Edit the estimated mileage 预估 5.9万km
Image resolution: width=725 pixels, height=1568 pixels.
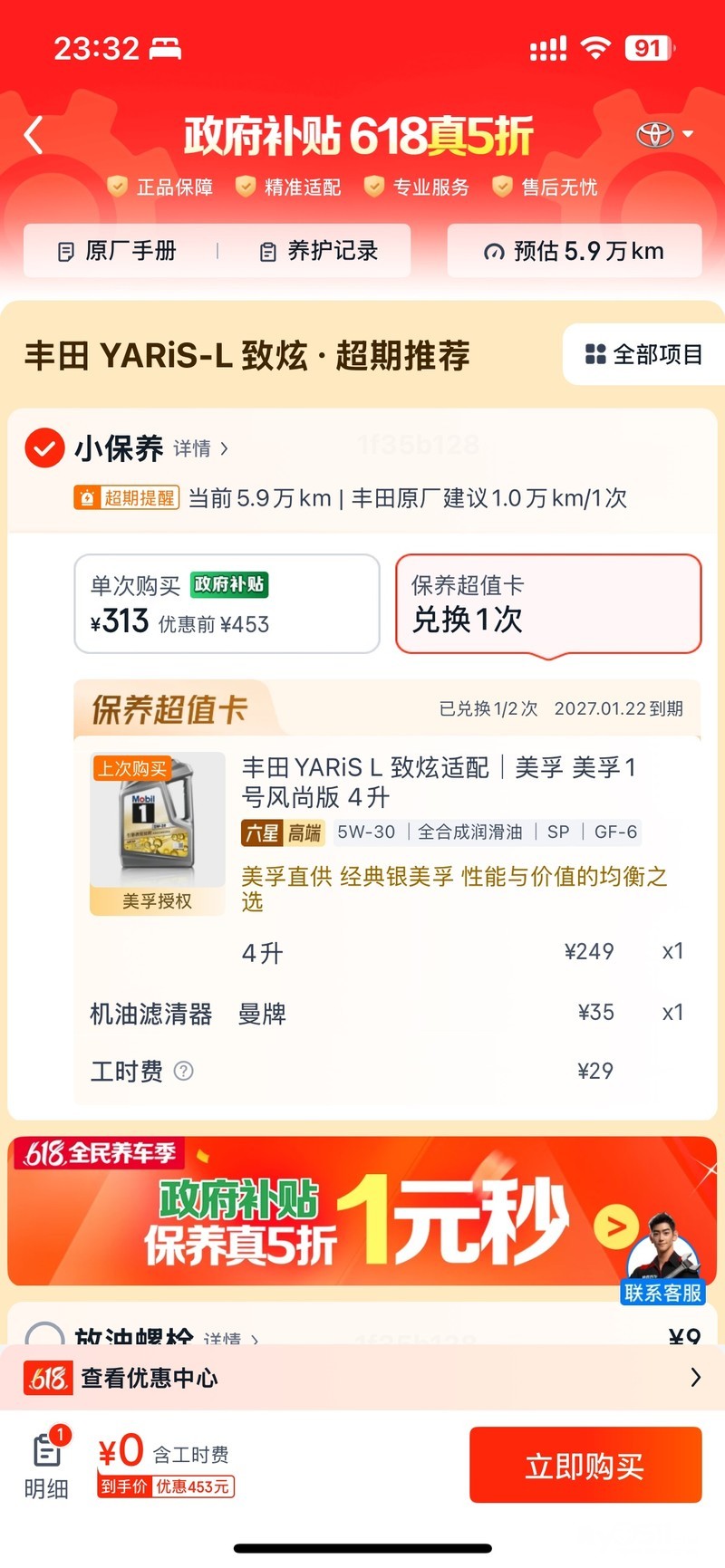pos(575,251)
